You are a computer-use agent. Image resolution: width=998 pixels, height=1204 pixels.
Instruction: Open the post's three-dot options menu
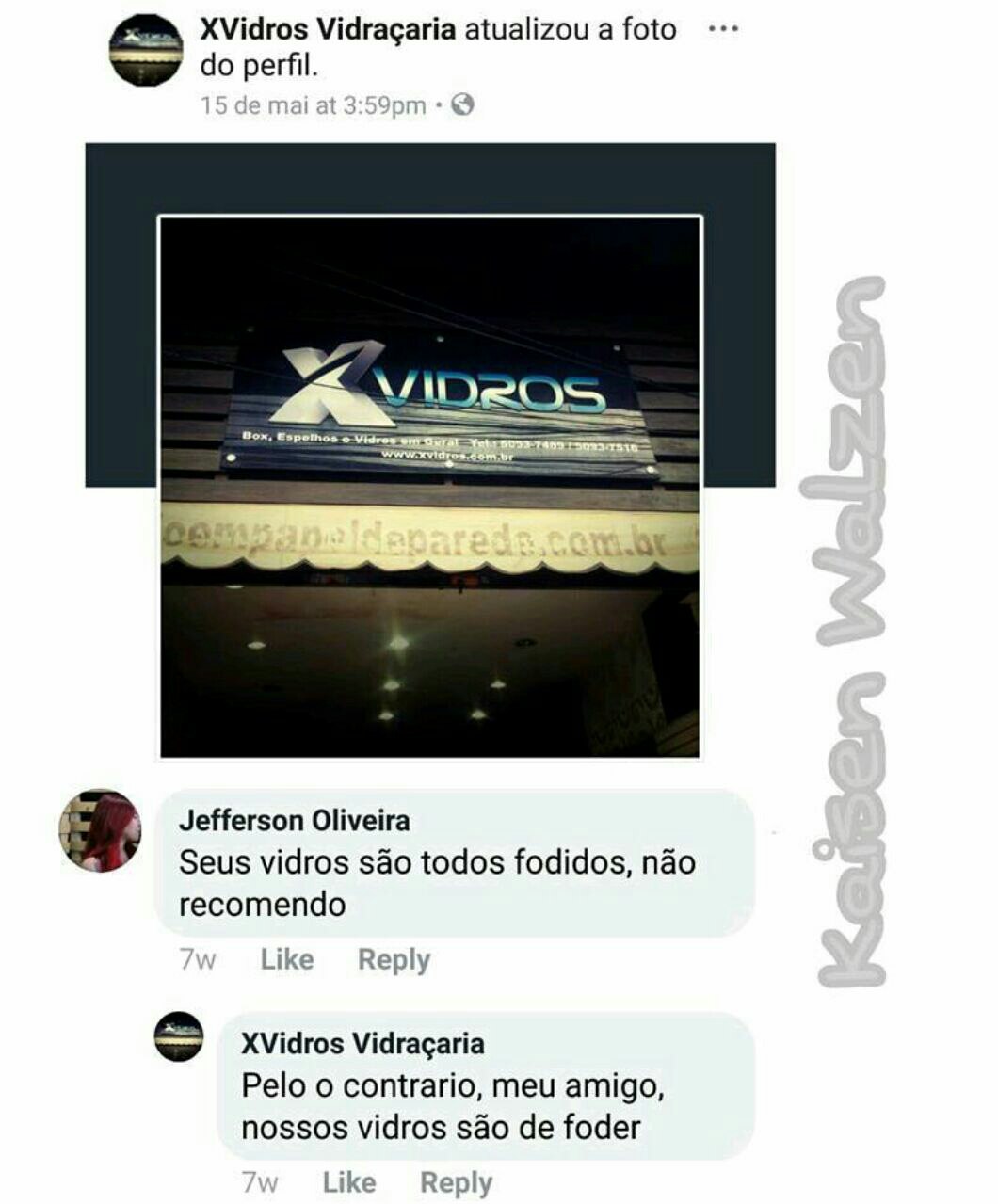[722, 29]
